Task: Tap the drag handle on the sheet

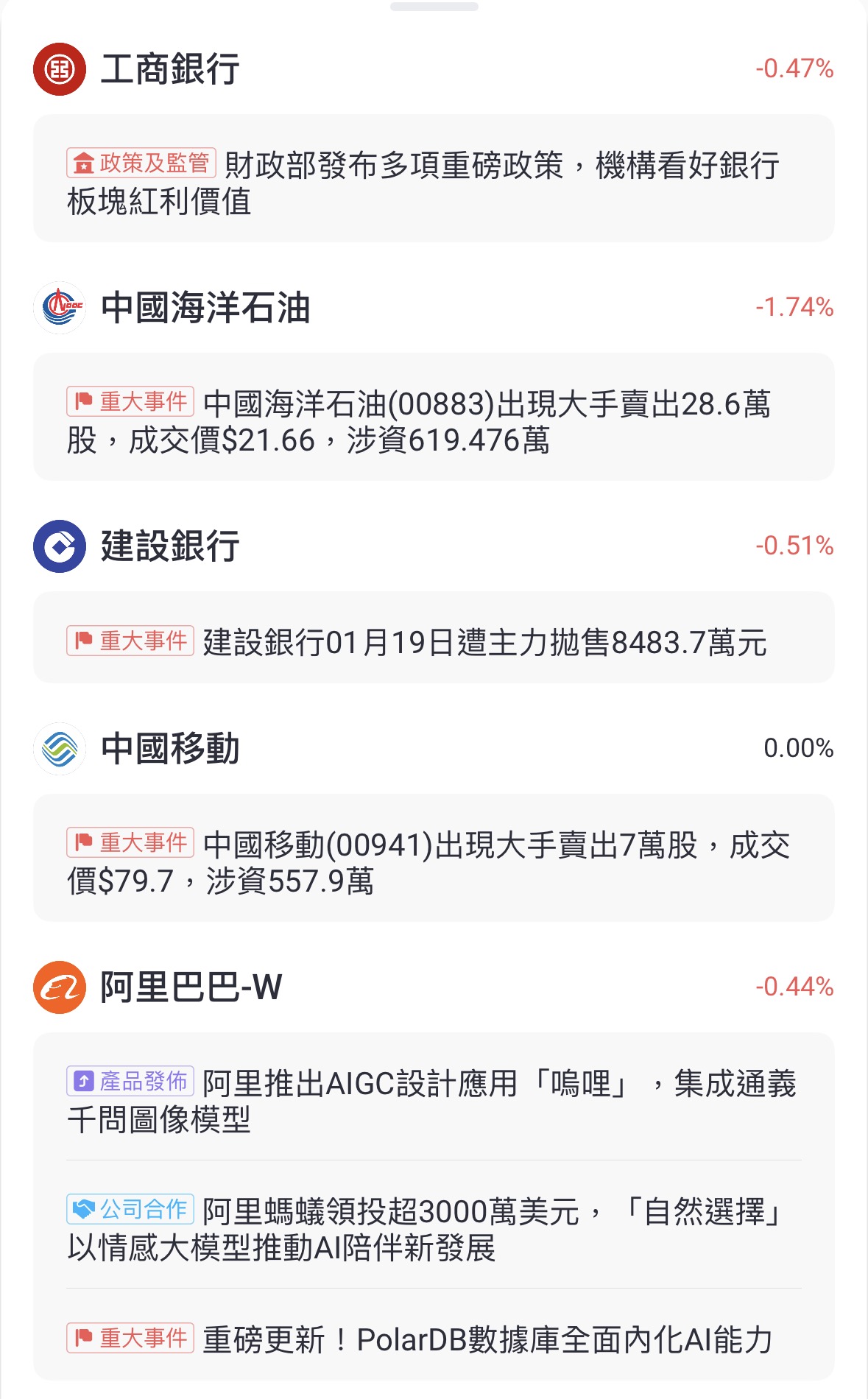Action: [x=434, y=7]
